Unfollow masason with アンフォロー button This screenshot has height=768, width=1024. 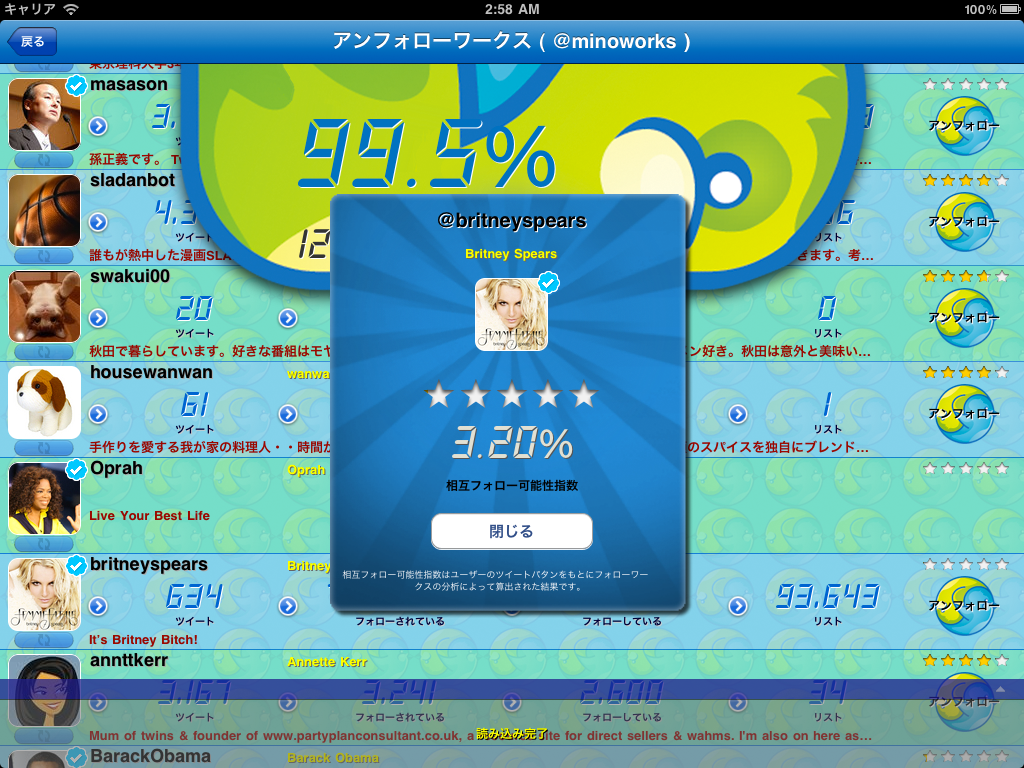coord(964,126)
